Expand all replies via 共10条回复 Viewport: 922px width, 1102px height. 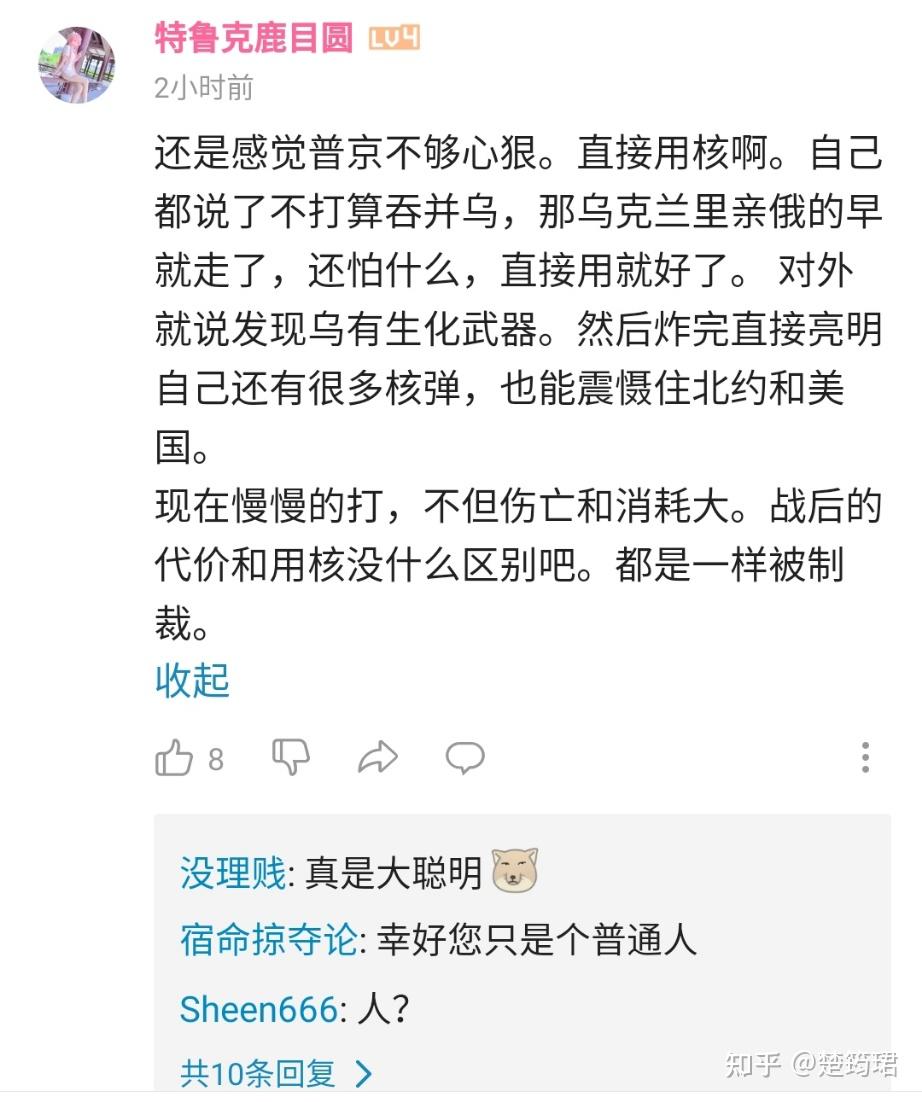pos(258,1072)
